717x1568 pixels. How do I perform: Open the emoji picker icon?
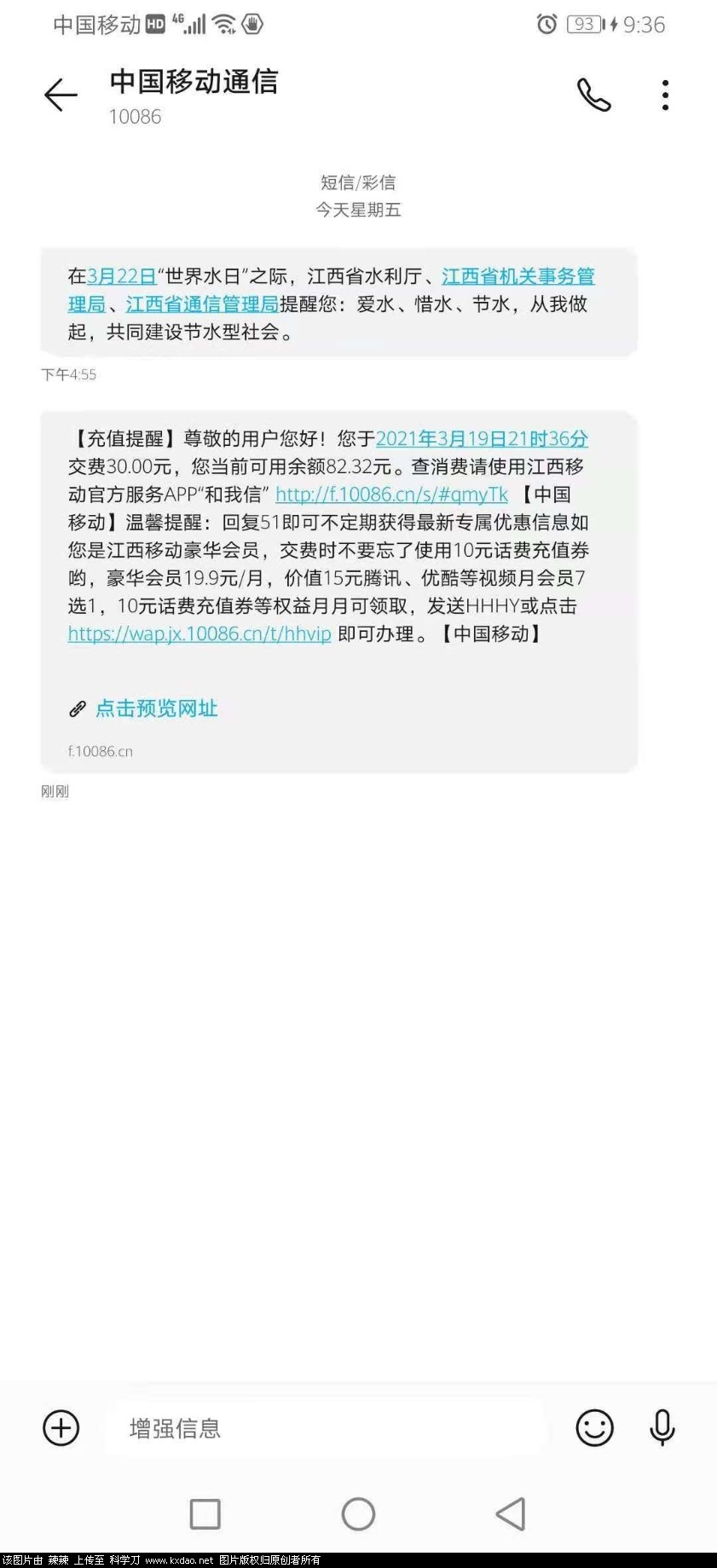click(594, 1427)
